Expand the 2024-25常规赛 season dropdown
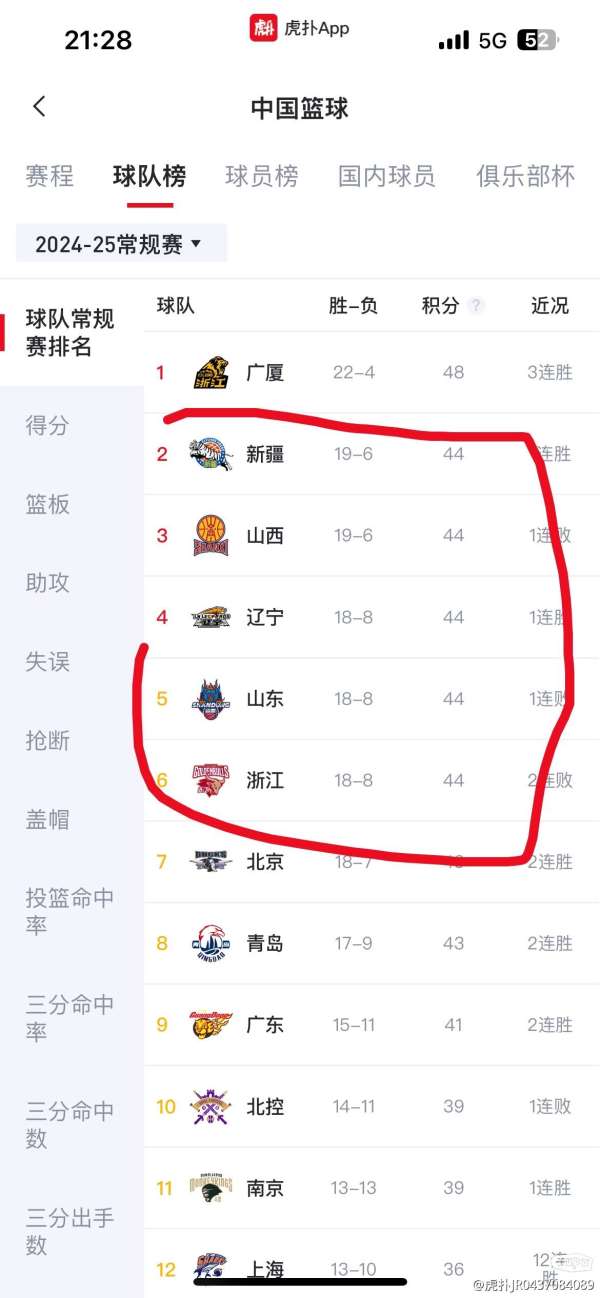The width and height of the screenshot is (600, 1298). pyautogui.click(x=120, y=244)
